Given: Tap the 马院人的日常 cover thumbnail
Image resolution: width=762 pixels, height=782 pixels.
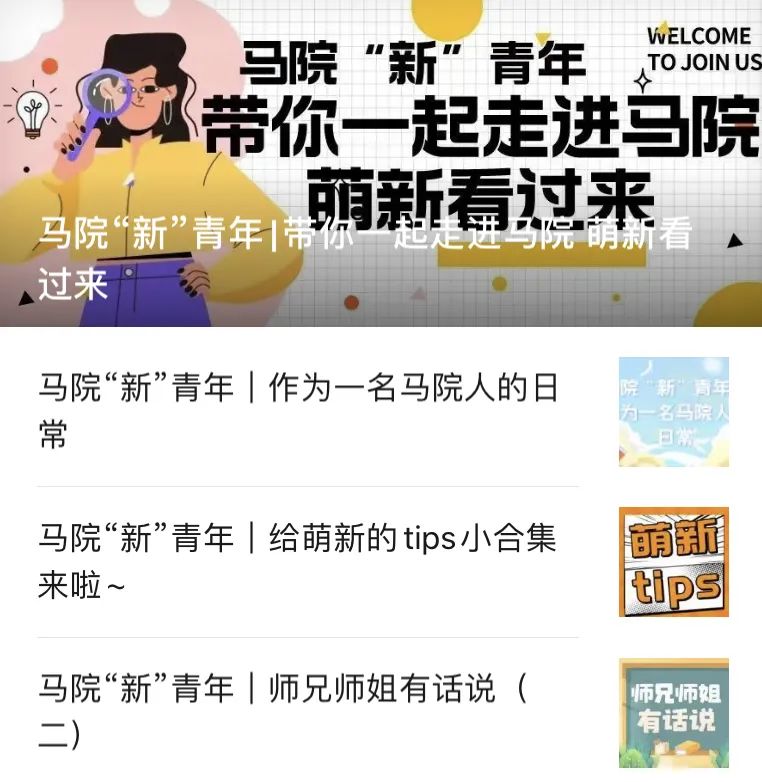Looking at the screenshot, I should (673, 412).
